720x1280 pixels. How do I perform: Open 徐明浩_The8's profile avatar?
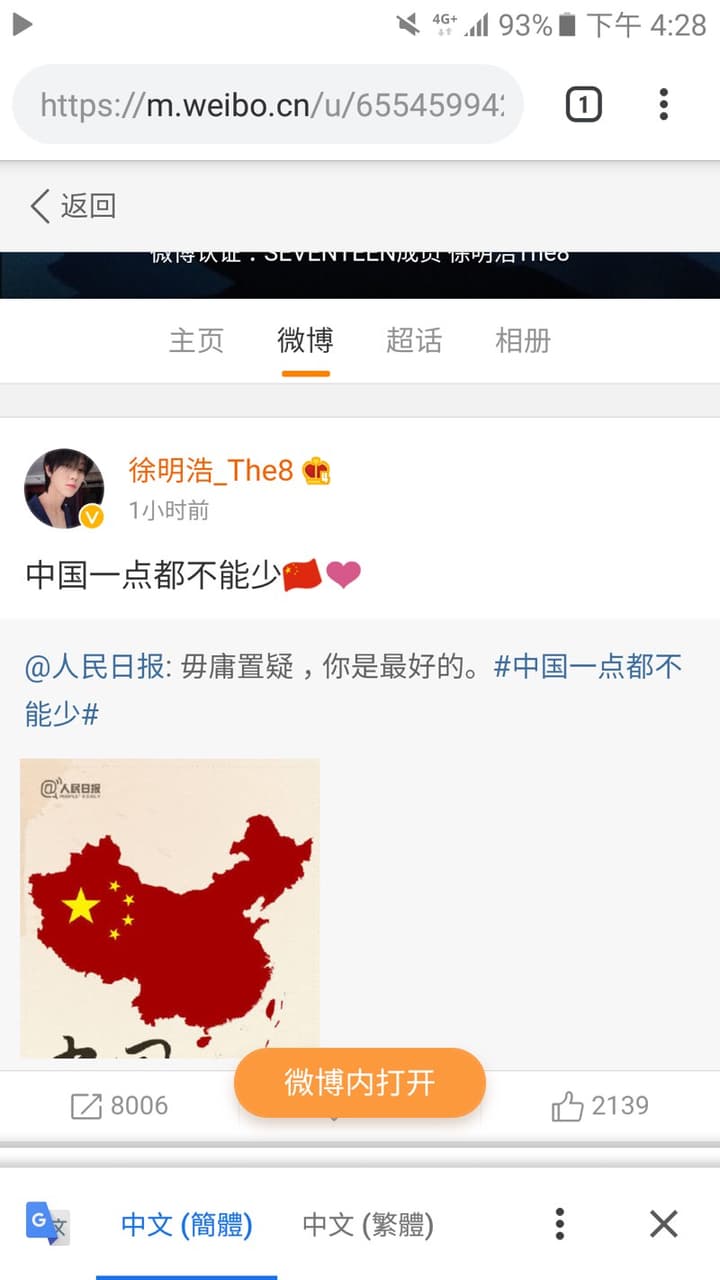pyautogui.click(x=64, y=488)
